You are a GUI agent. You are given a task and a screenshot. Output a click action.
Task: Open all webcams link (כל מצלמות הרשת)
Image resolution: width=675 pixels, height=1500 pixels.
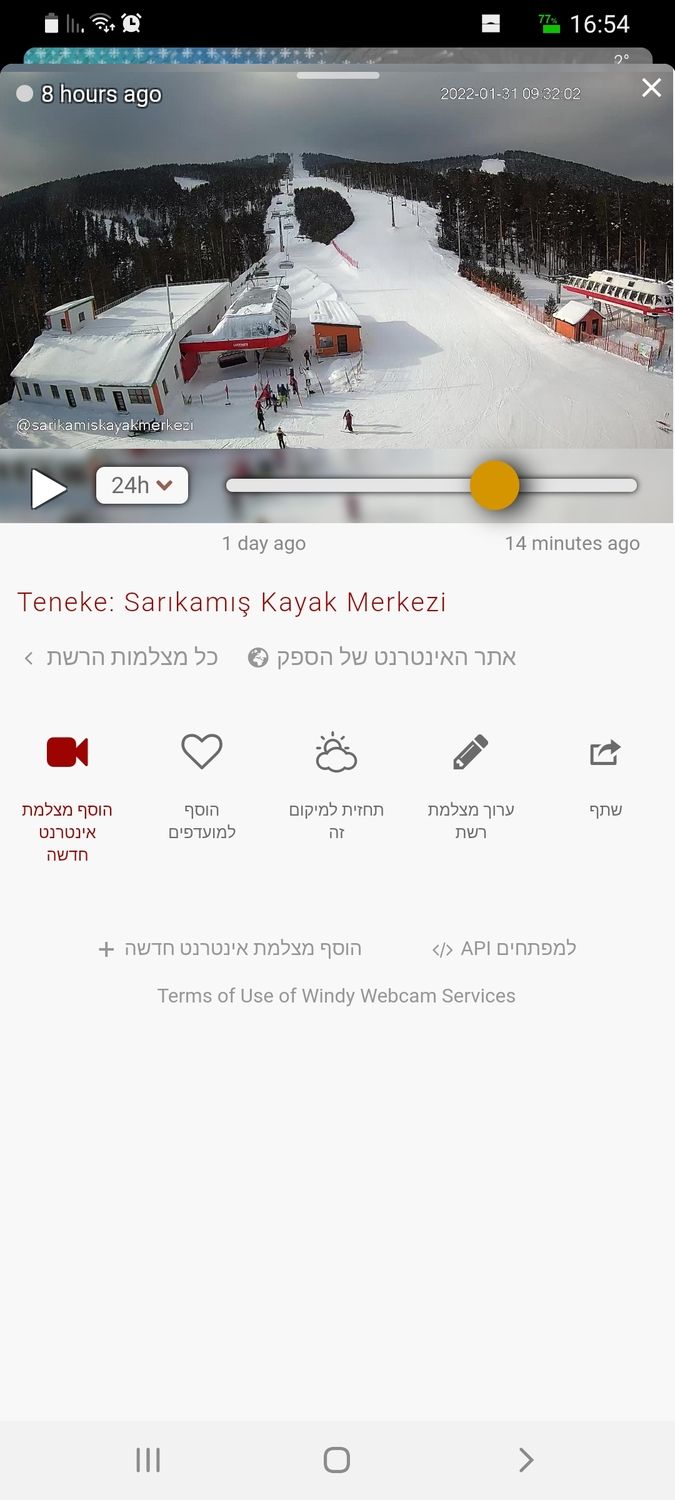(x=120, y=657)
